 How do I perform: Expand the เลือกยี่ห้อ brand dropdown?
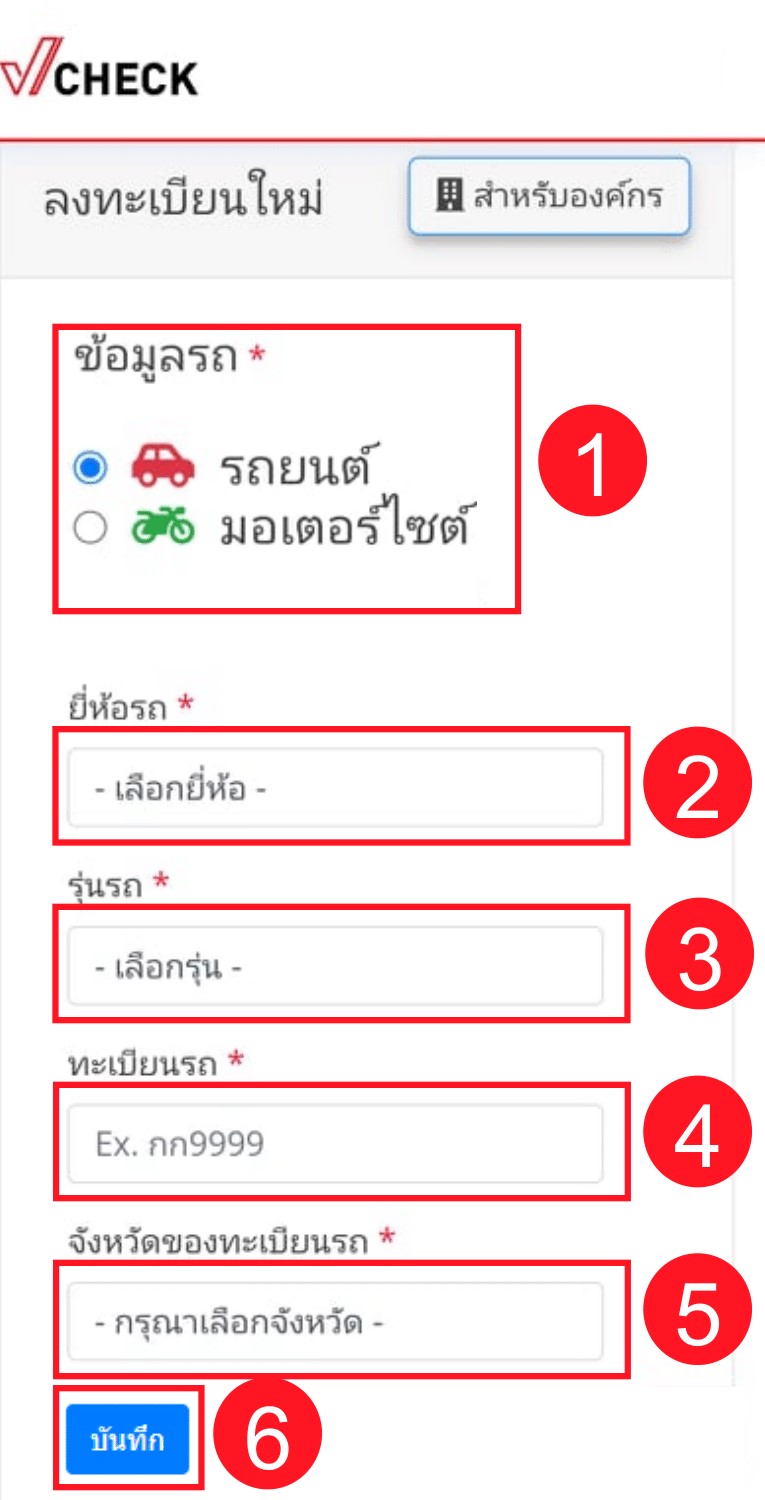336,788
